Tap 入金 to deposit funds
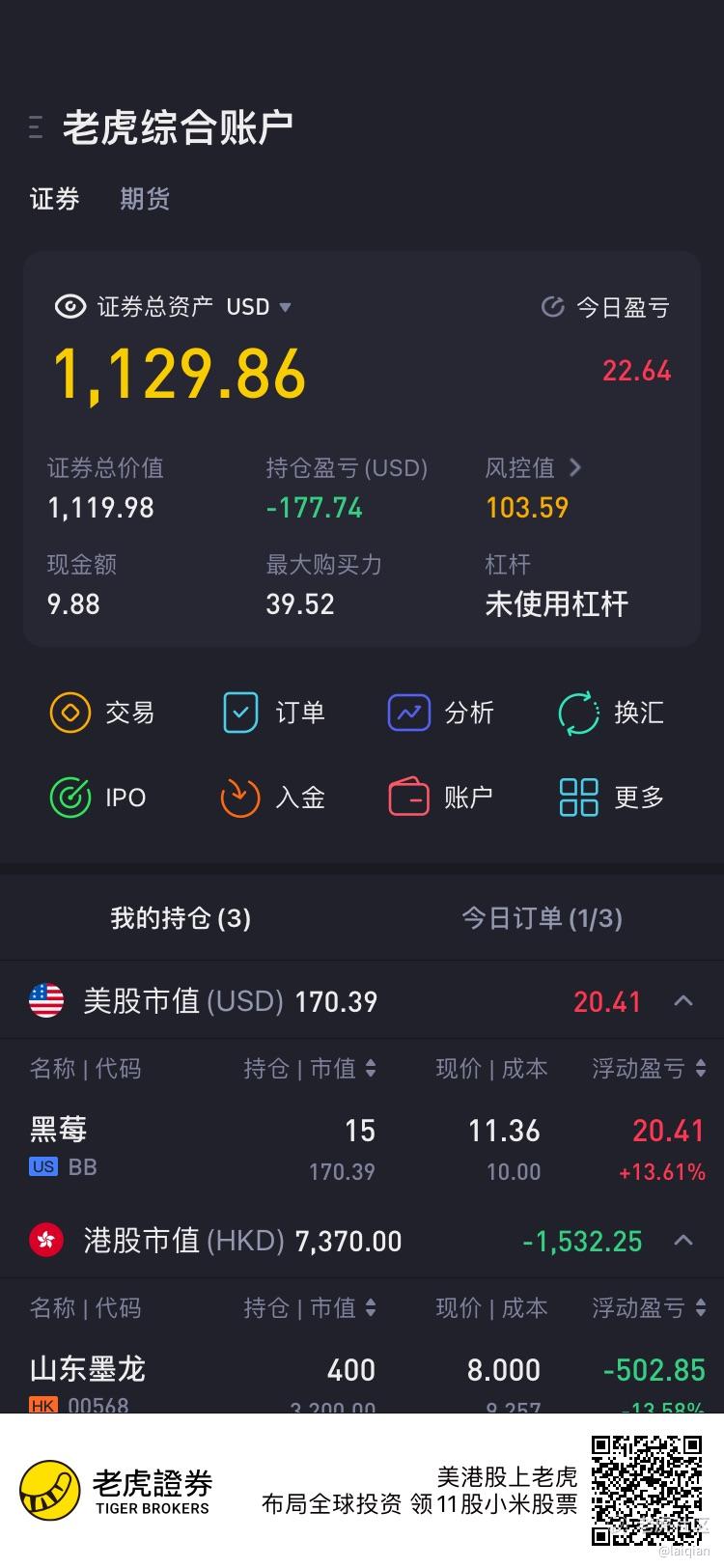 pos(273,798)
